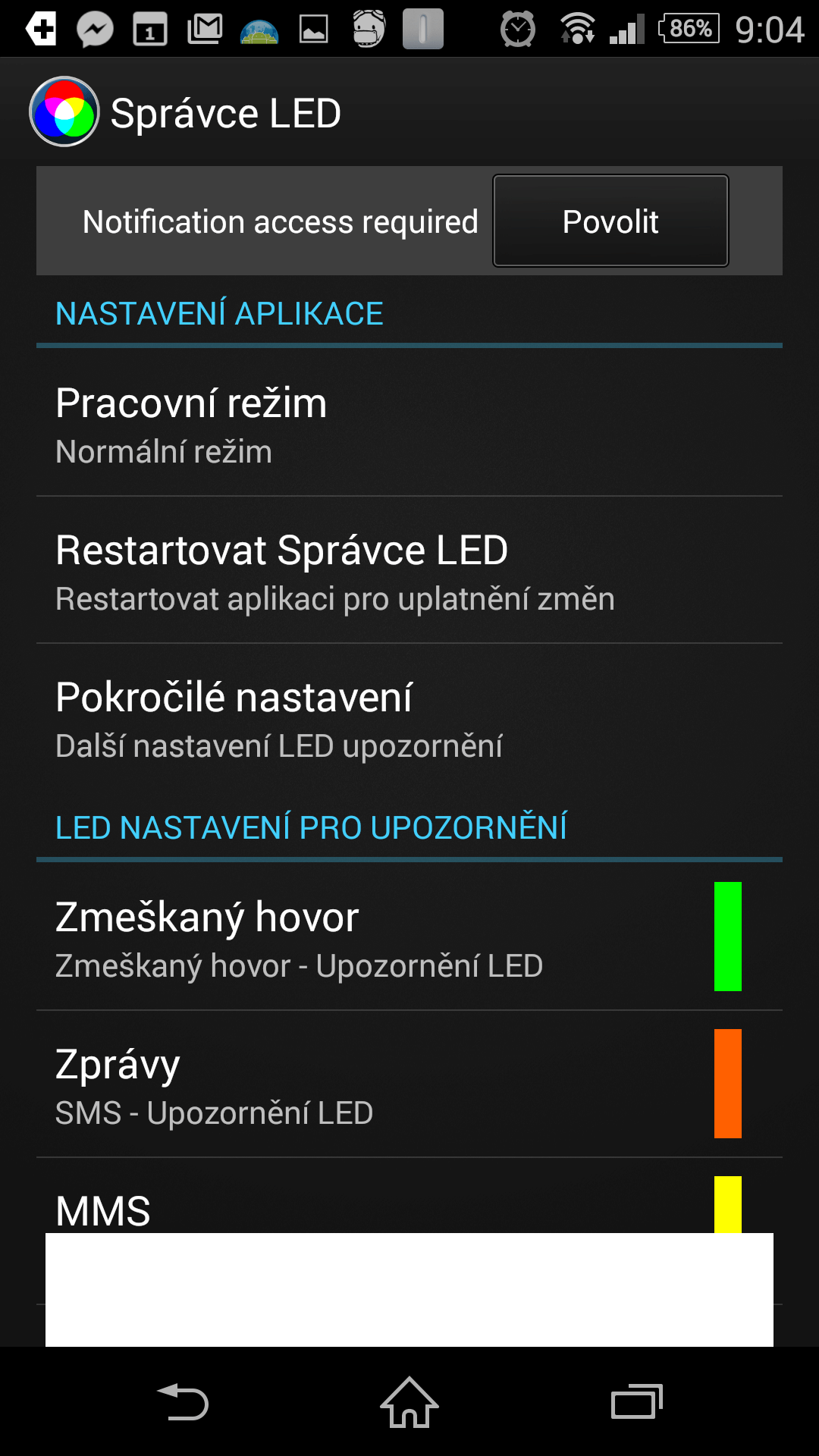
Task: Open the recent apps view
Action: point(637,1401)
